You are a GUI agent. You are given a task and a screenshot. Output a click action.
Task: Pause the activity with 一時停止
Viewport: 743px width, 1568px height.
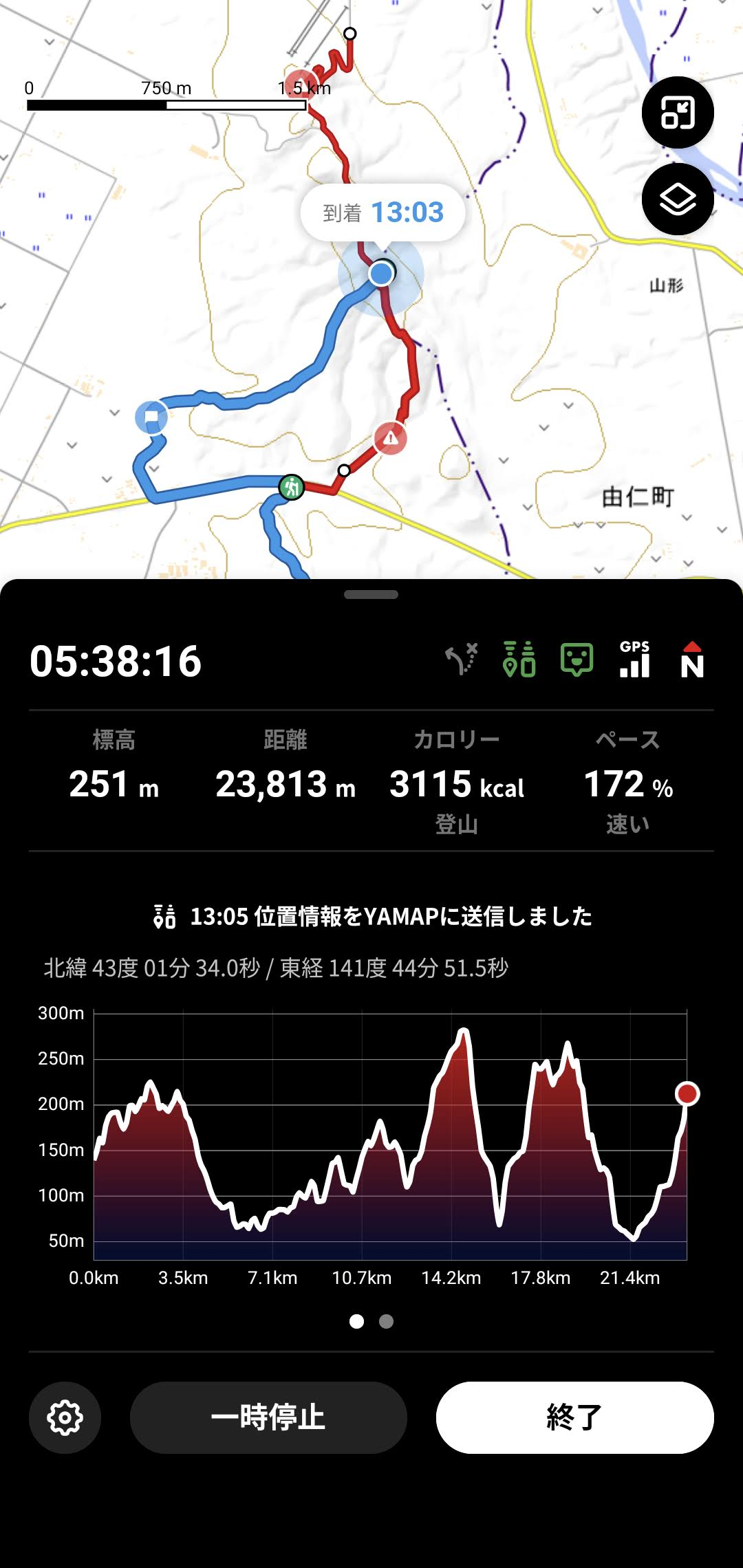(268, 1417)
